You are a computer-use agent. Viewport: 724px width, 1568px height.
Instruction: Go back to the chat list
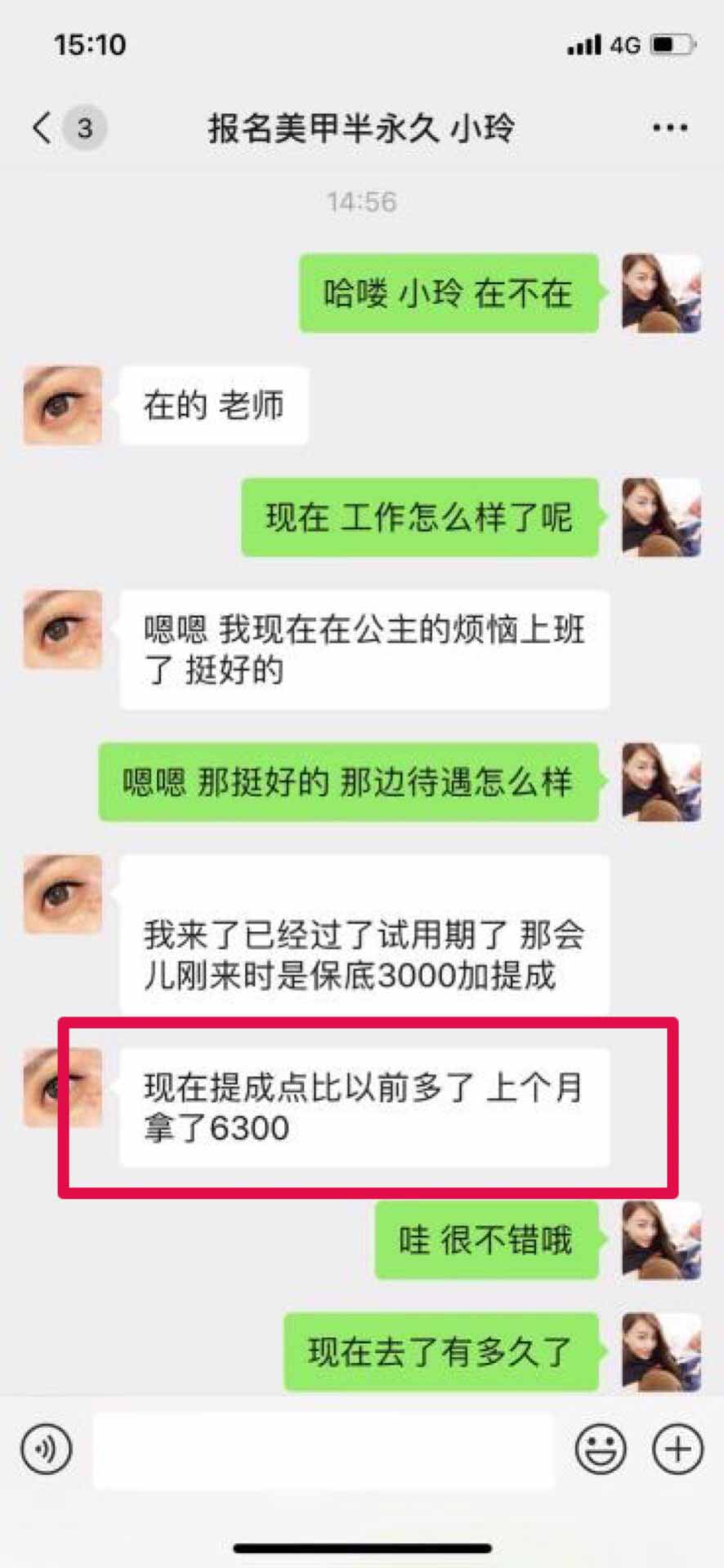(x=42, y=127)
